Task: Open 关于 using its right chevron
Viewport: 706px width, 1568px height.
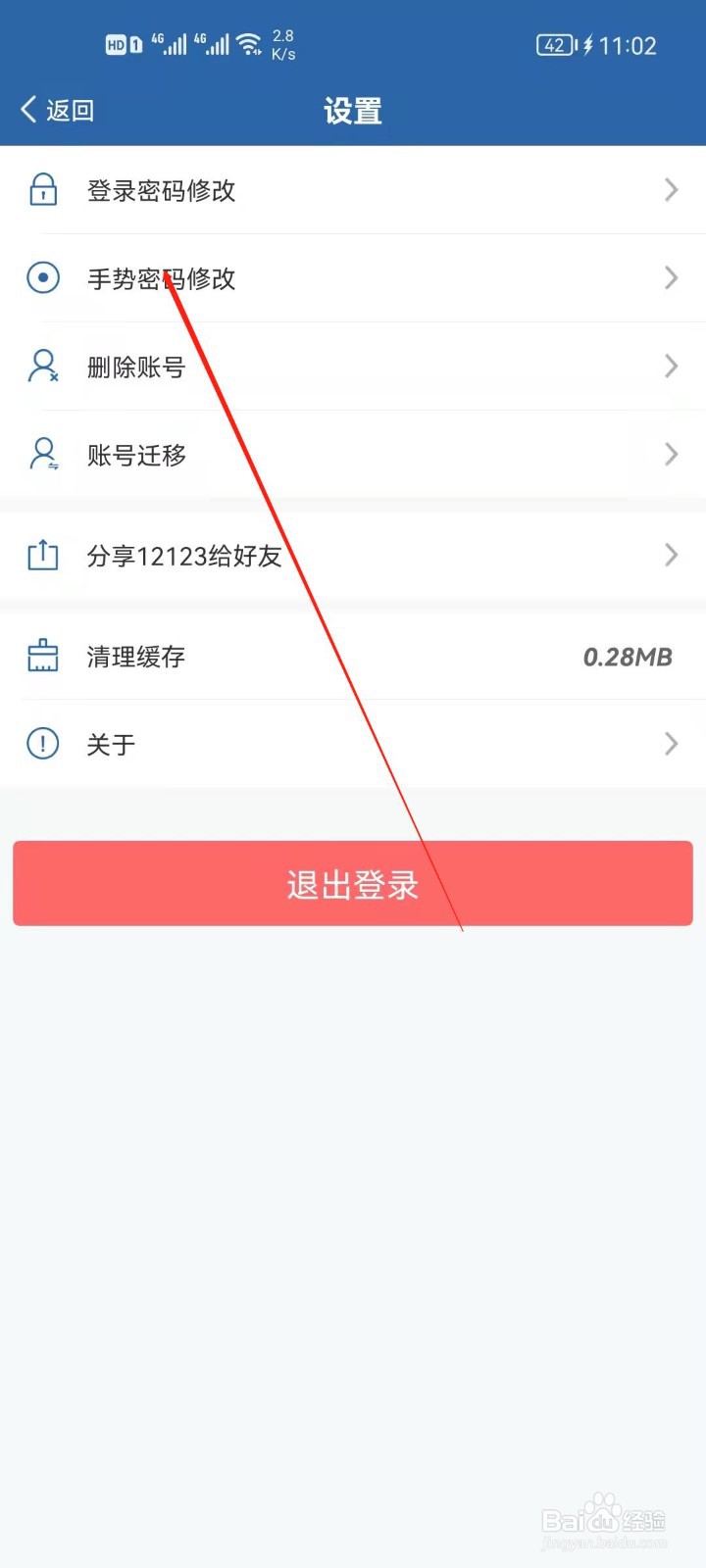Action: (671, 744)
